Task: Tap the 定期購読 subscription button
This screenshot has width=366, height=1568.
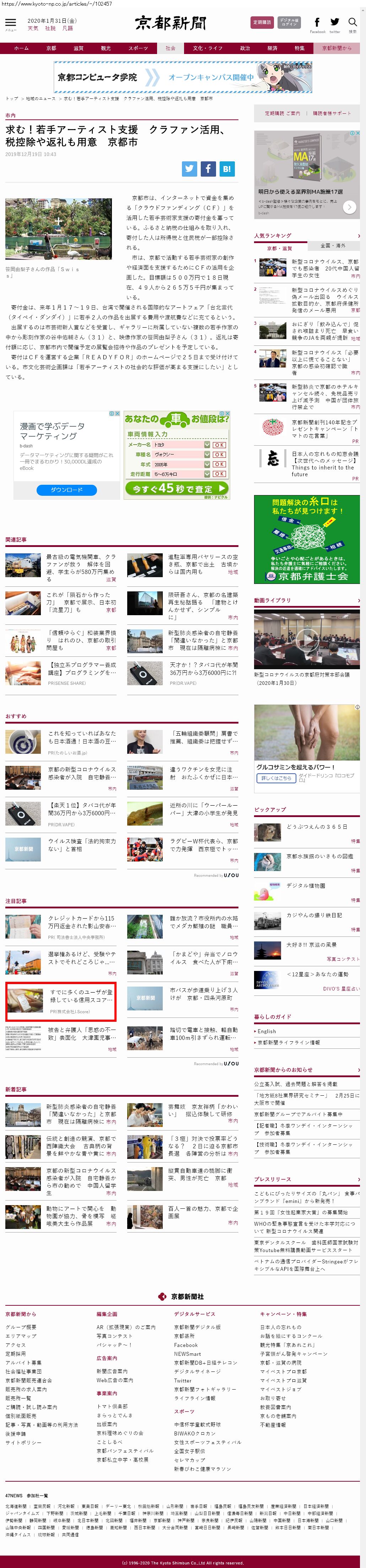Action: (x=262, y=22)
